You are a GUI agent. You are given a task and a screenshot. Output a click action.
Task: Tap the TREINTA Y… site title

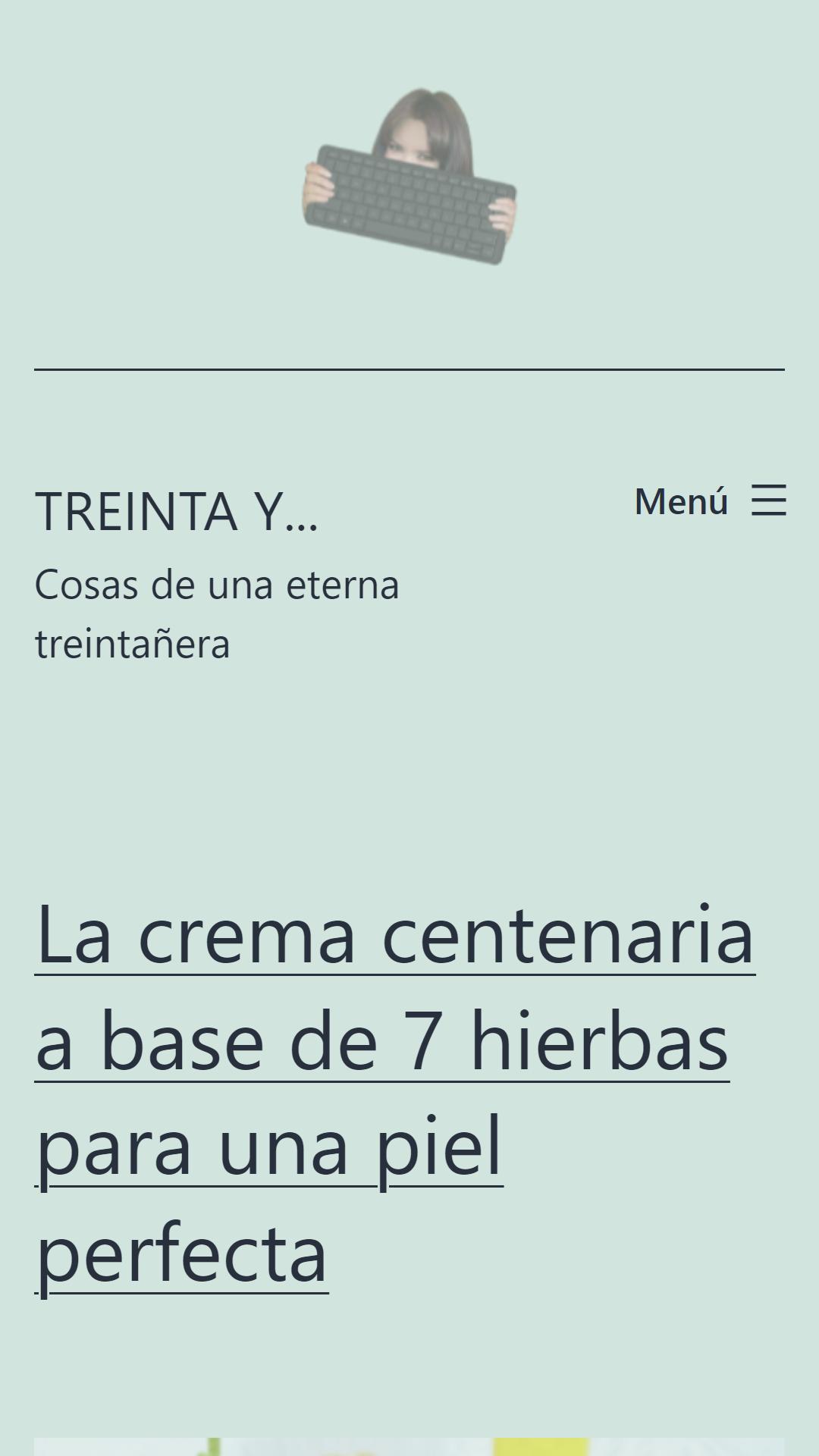point(177,511)
